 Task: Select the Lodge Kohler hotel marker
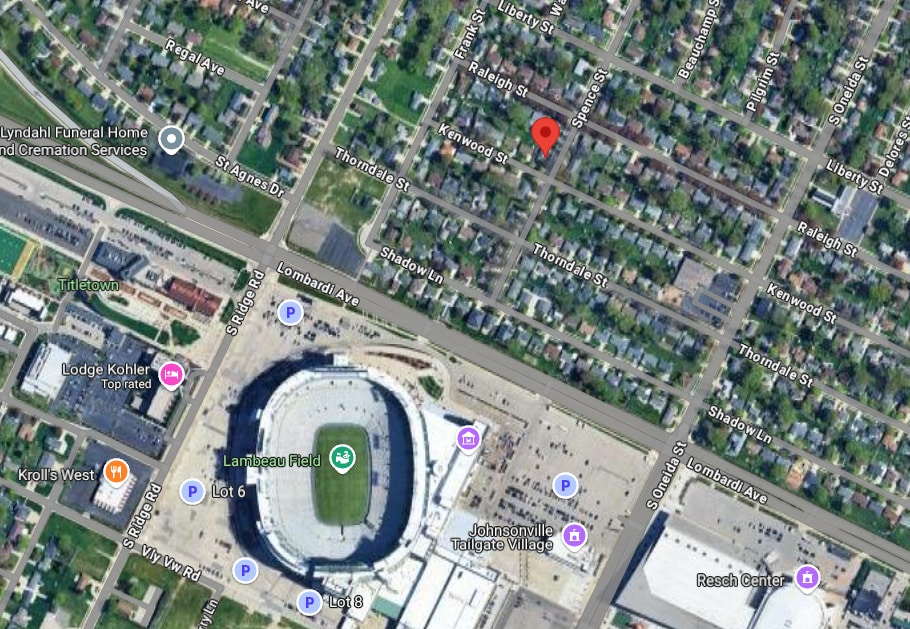click(x=171, y=374)
